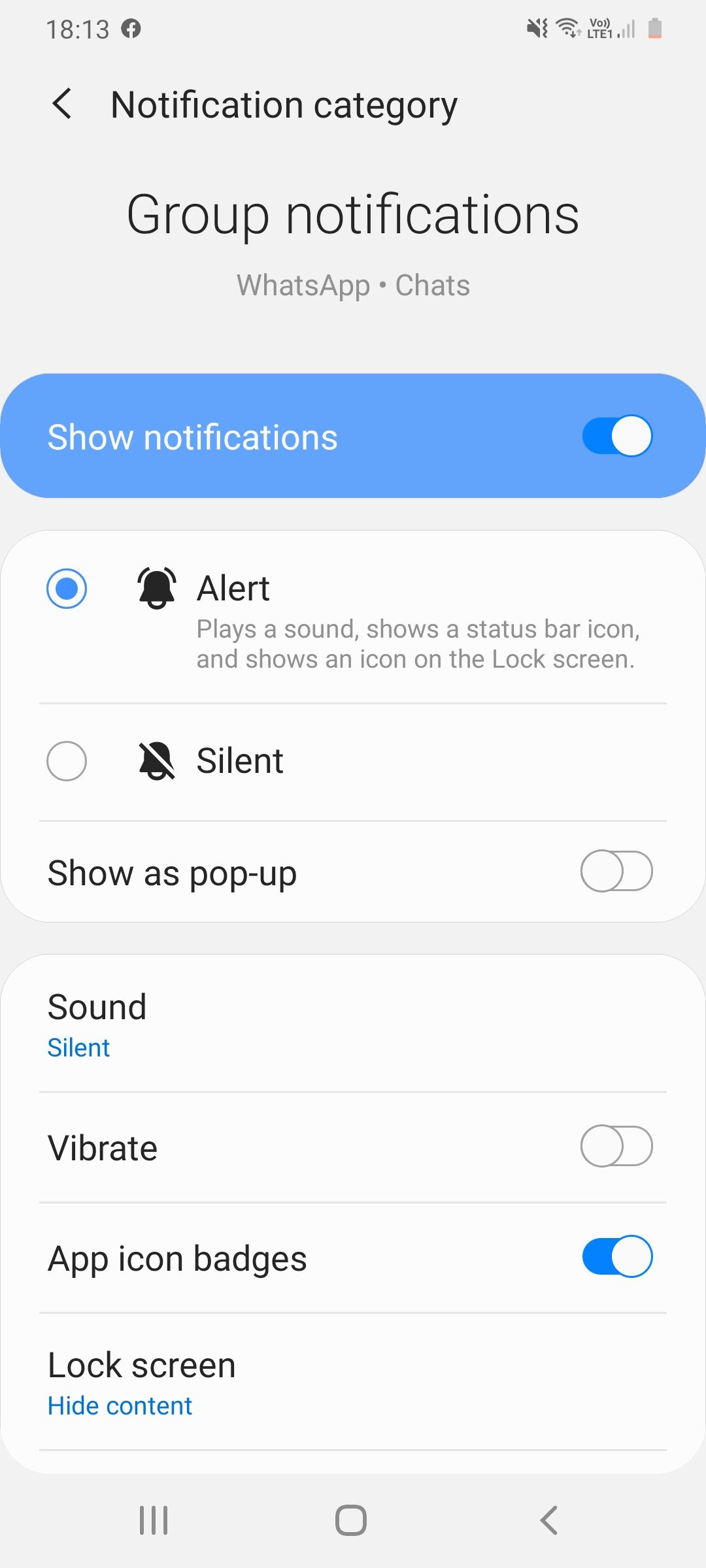This screenshot has width=706, height=1568.
Task: Go back from Notification category
Action: pos(62,105)
